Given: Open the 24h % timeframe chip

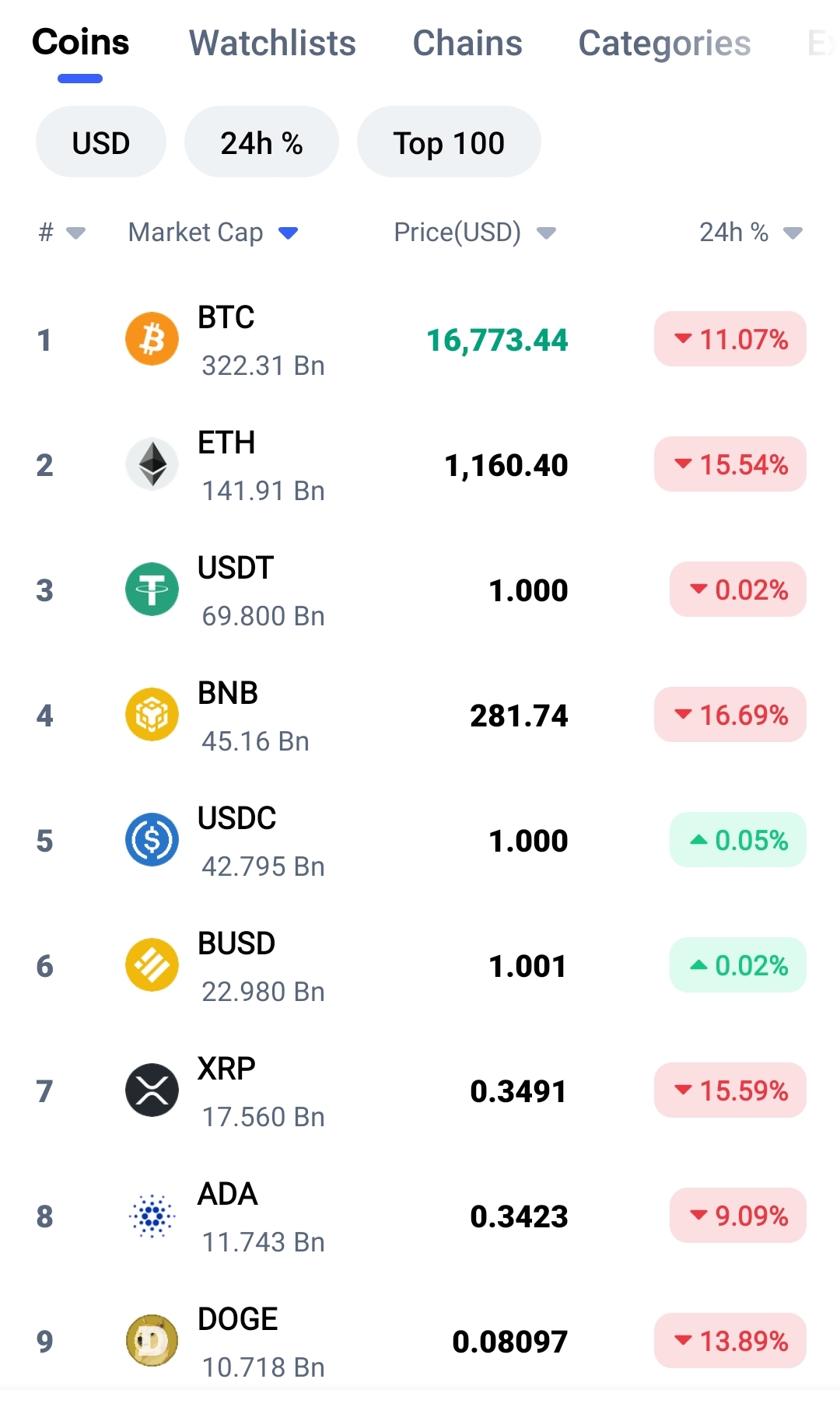Looking at the screenshot, I should (x=261, y=142).
